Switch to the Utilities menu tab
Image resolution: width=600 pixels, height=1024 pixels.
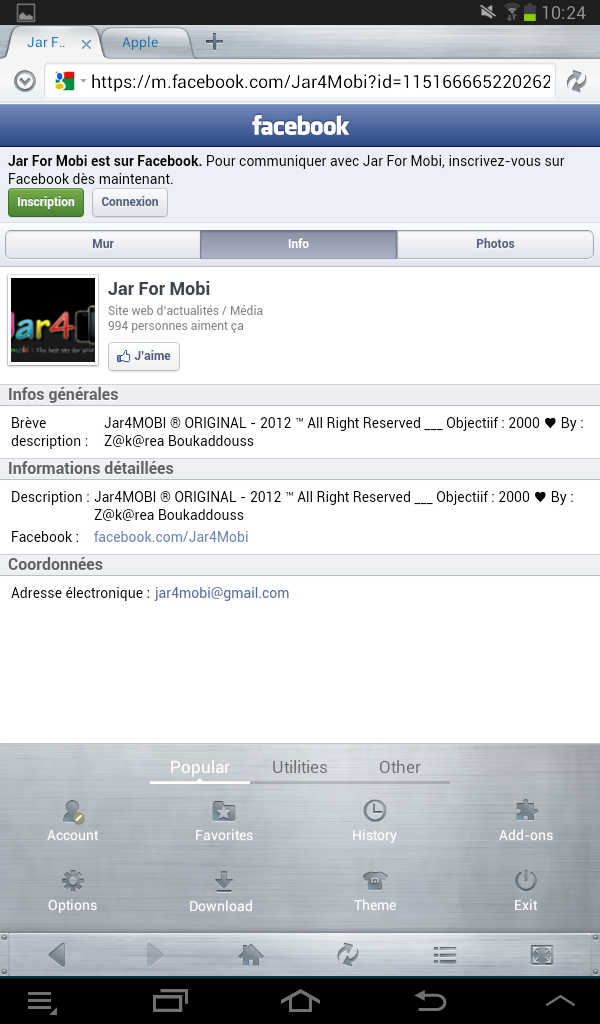[300, 767]
